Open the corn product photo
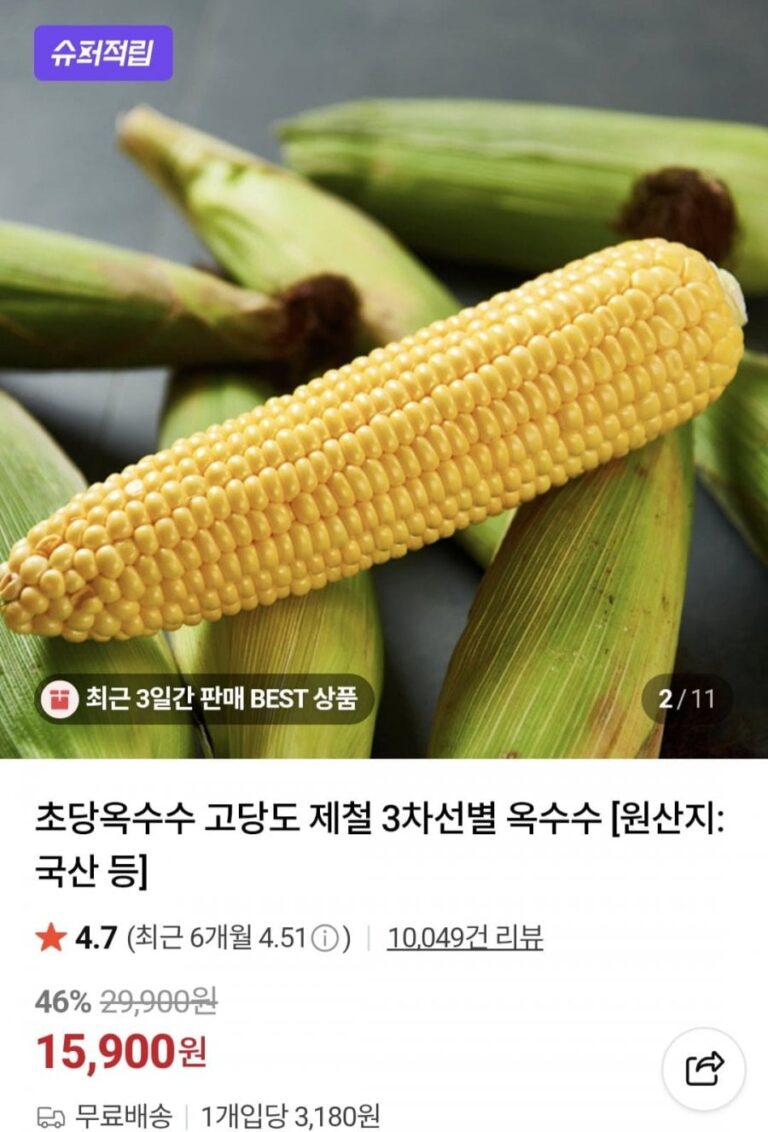 click(x=384, y=379)
